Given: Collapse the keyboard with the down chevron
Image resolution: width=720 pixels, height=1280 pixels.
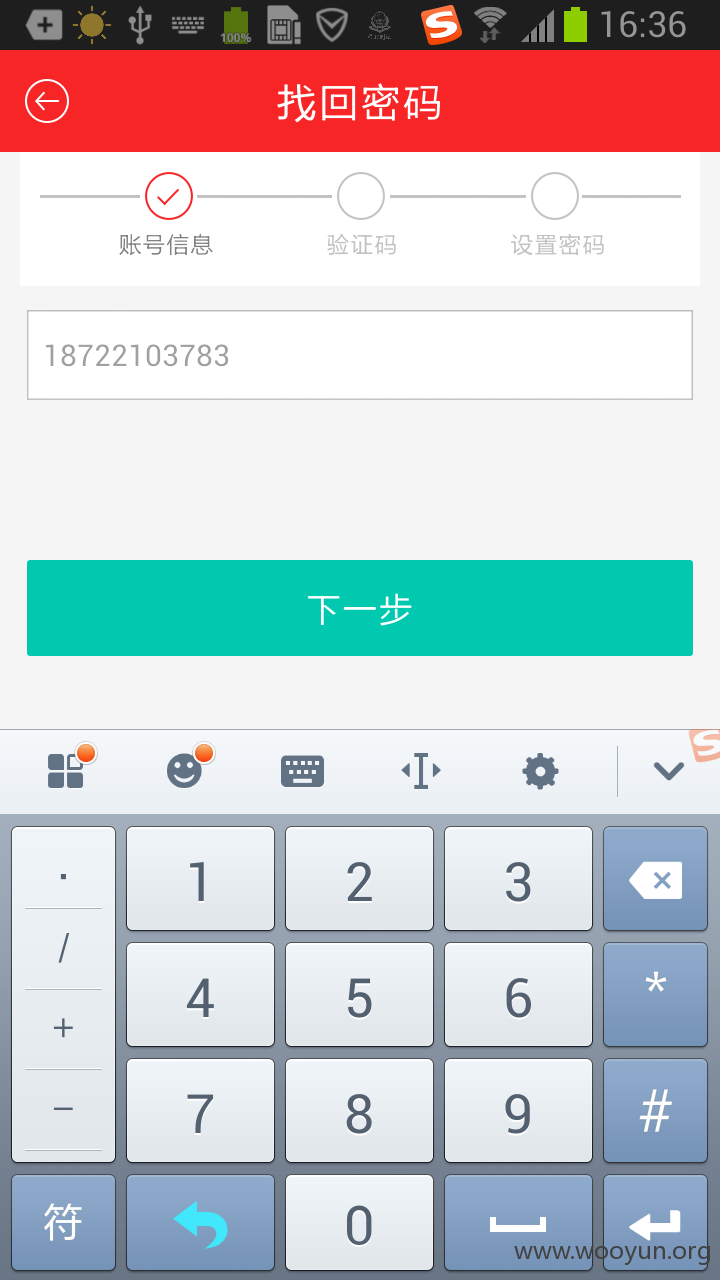Looking at the screenshot, I should coord(668,771).
